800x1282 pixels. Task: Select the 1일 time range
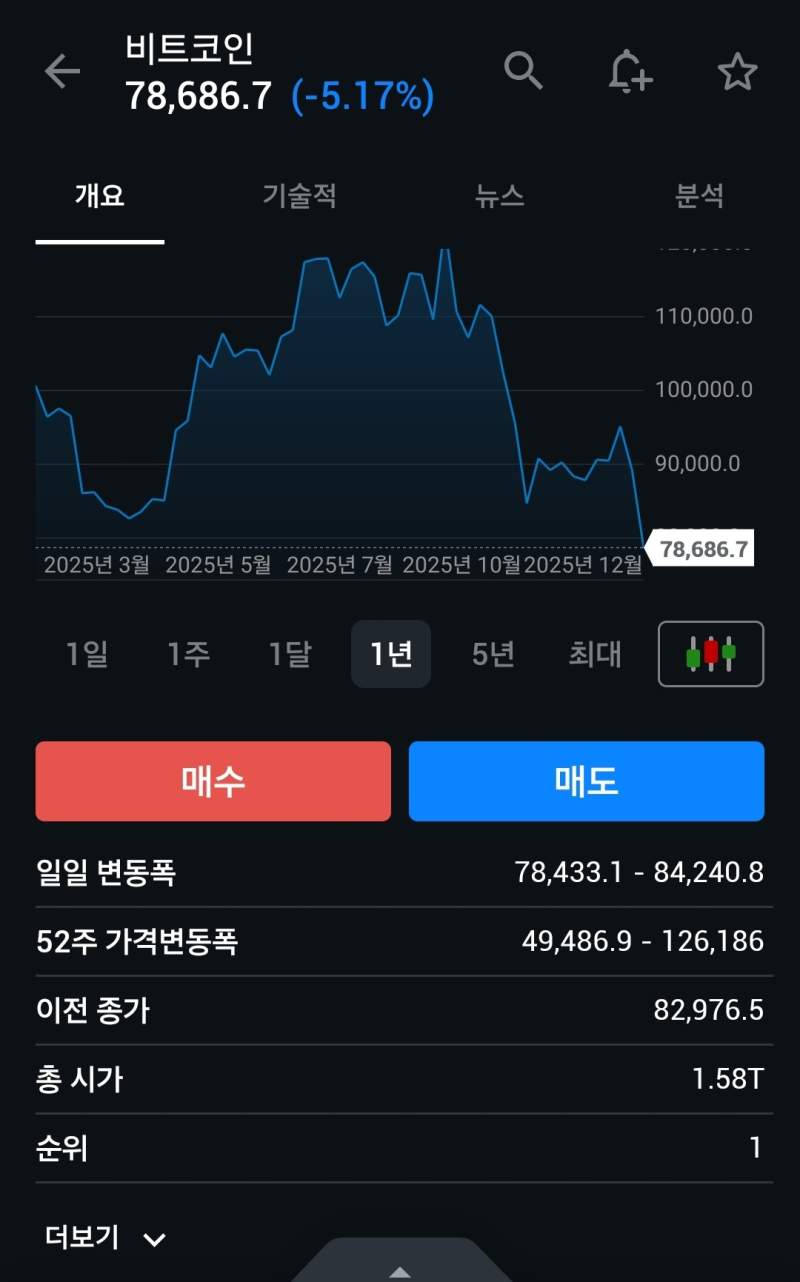tap(86, 654)
